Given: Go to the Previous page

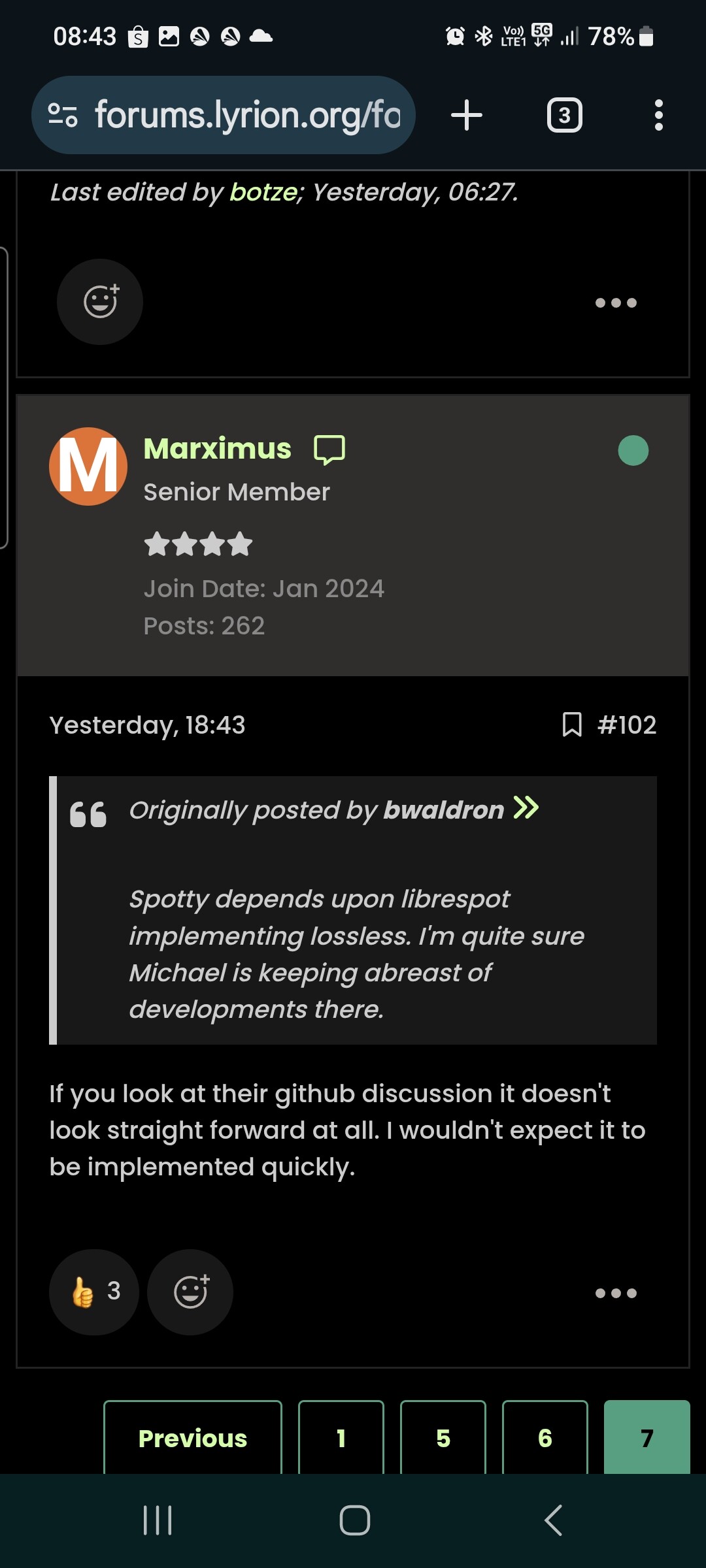Looking at the screenshot, I should [193, 1437].
